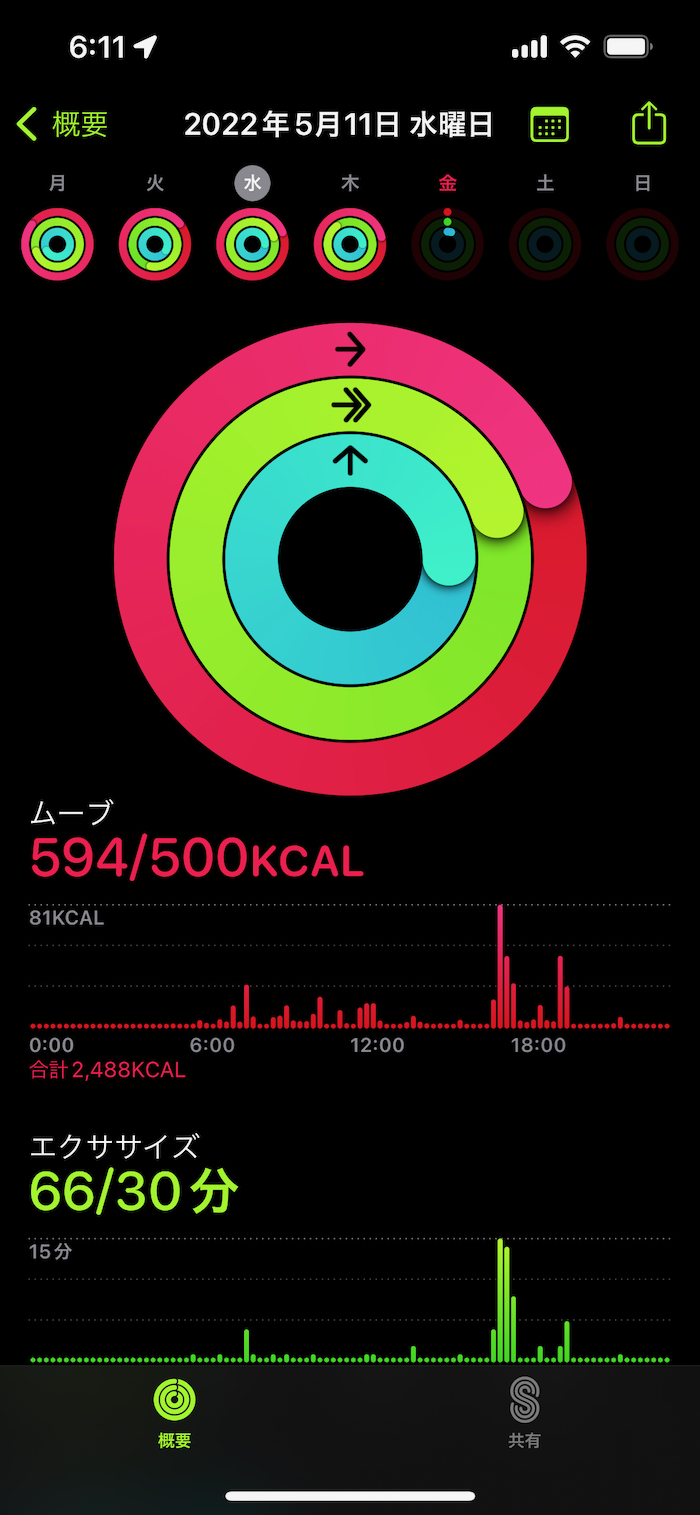The image size is (700, 1515).
Task: Select Saturday (土) activity rings
Action: click(545, 243)
